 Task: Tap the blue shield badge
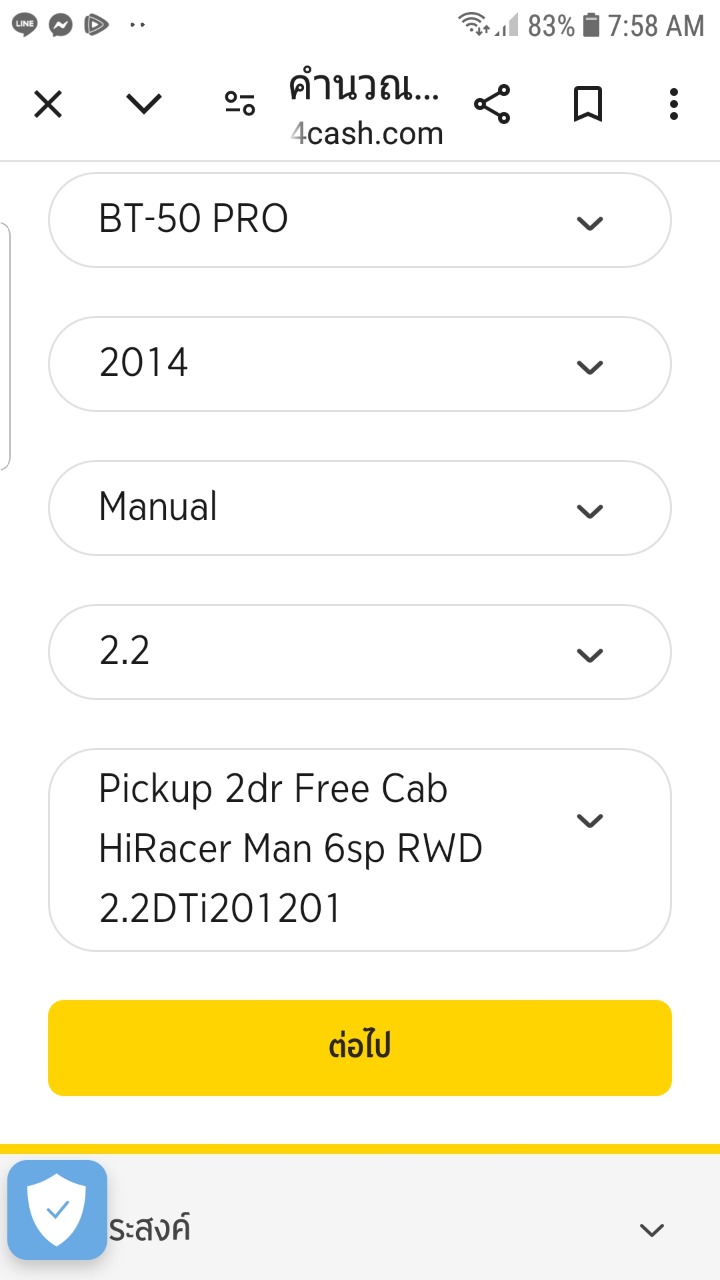57,1209
